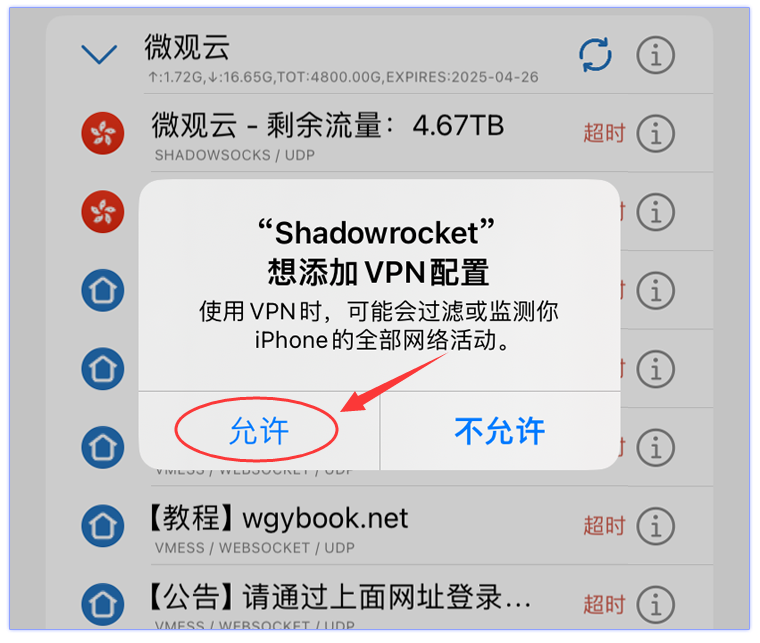Tap 允许 to allow the VPN configuration
This screenshot has height=643, width=760.
click(x=258, y=431)
